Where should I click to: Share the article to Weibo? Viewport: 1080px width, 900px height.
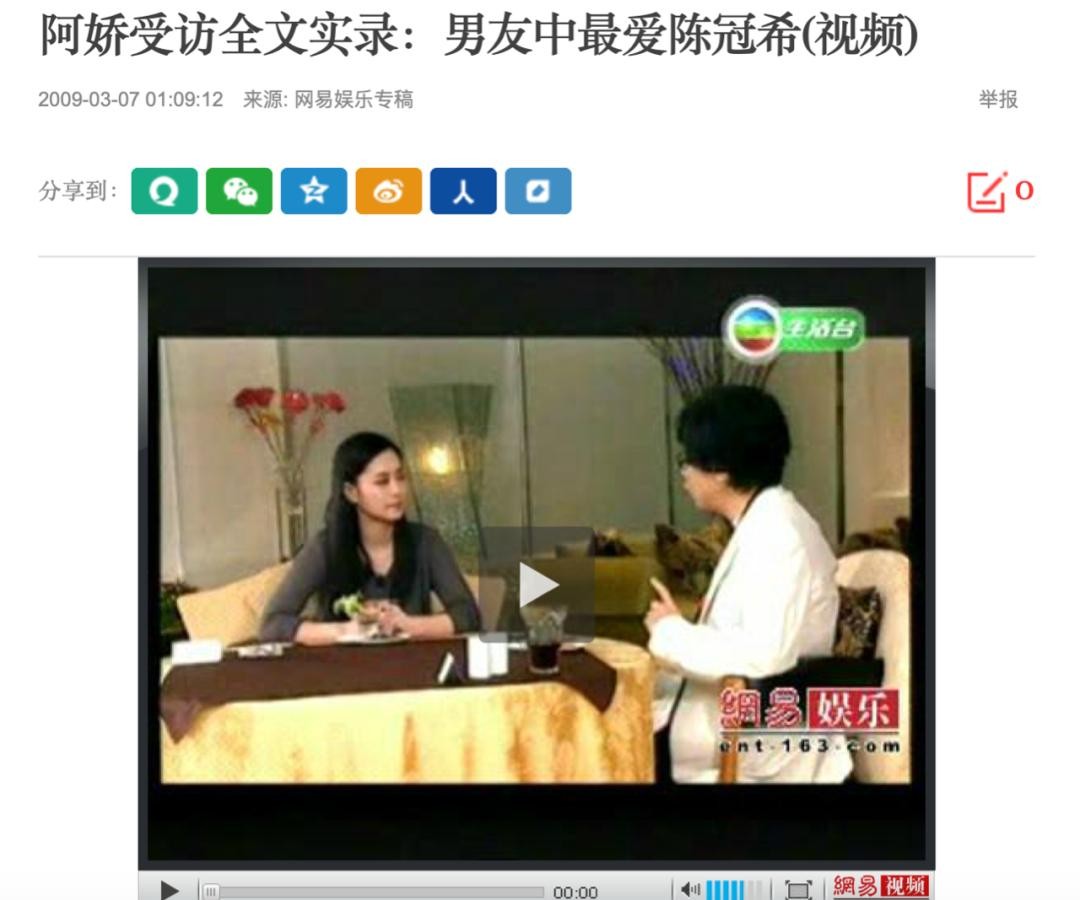coord(388,191)
